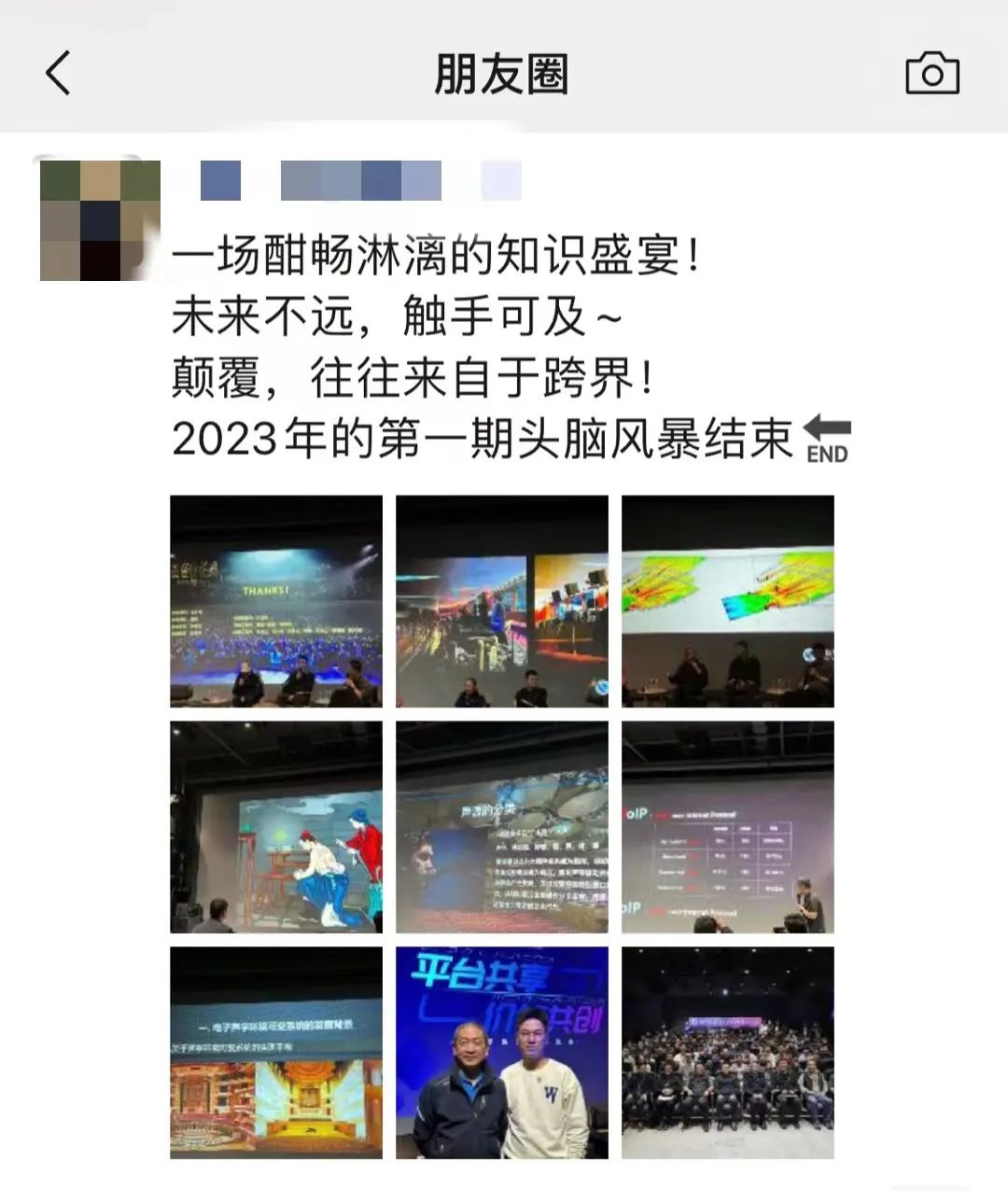Screen dimensions: 1008x1191
Task: Open the 声源的分类 slide photo
Action: (x=502, y=827)
